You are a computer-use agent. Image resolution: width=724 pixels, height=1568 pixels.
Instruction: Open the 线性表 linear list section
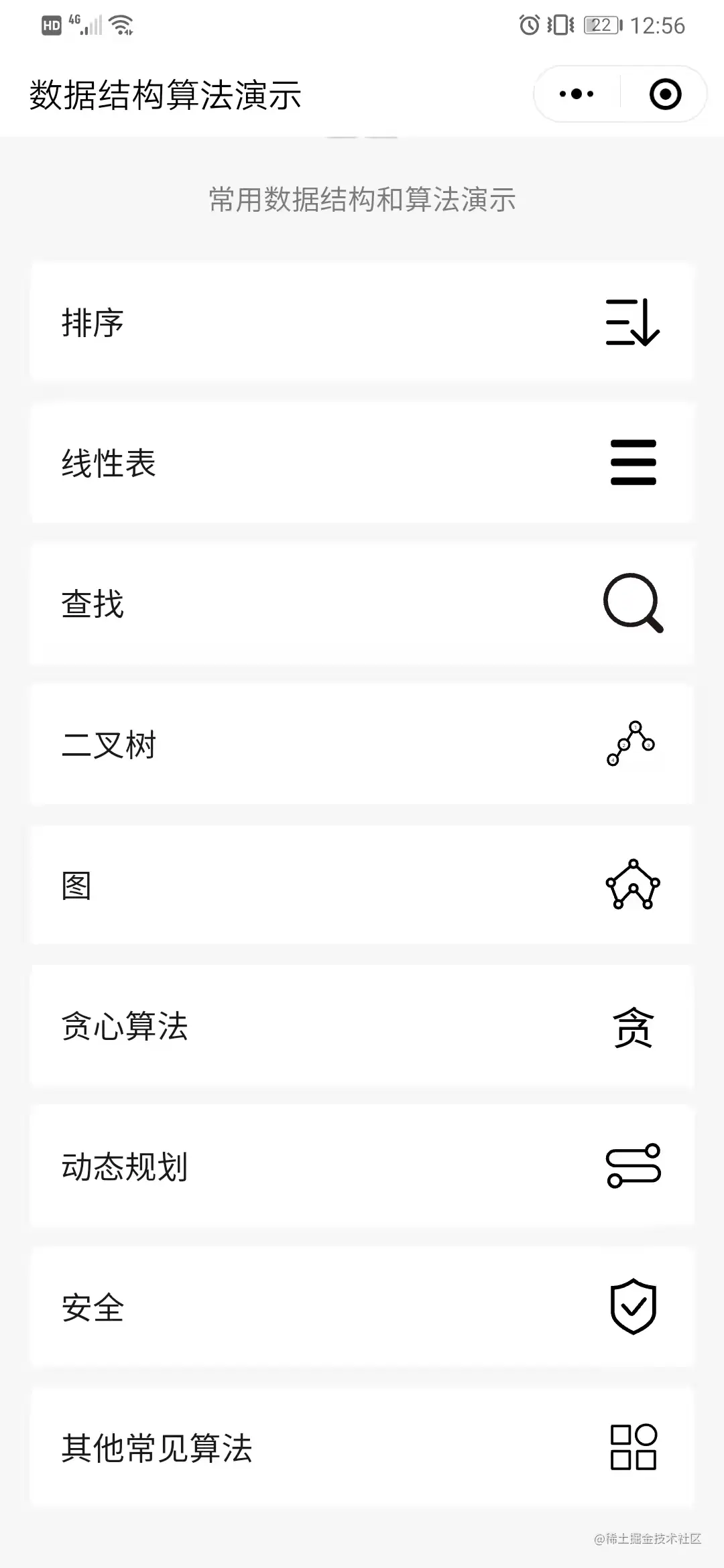[362, 463]
